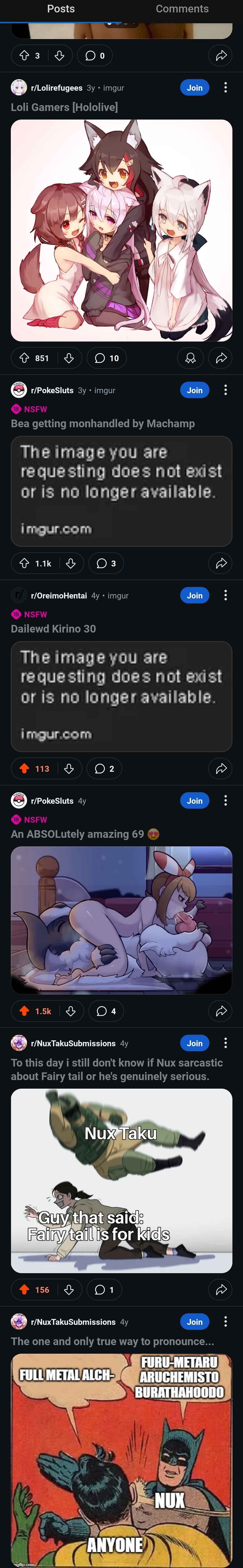Share the Fairy tail meme post
The height and width of the screenshot is (1568, 243).
click(x=221, y=1289)
